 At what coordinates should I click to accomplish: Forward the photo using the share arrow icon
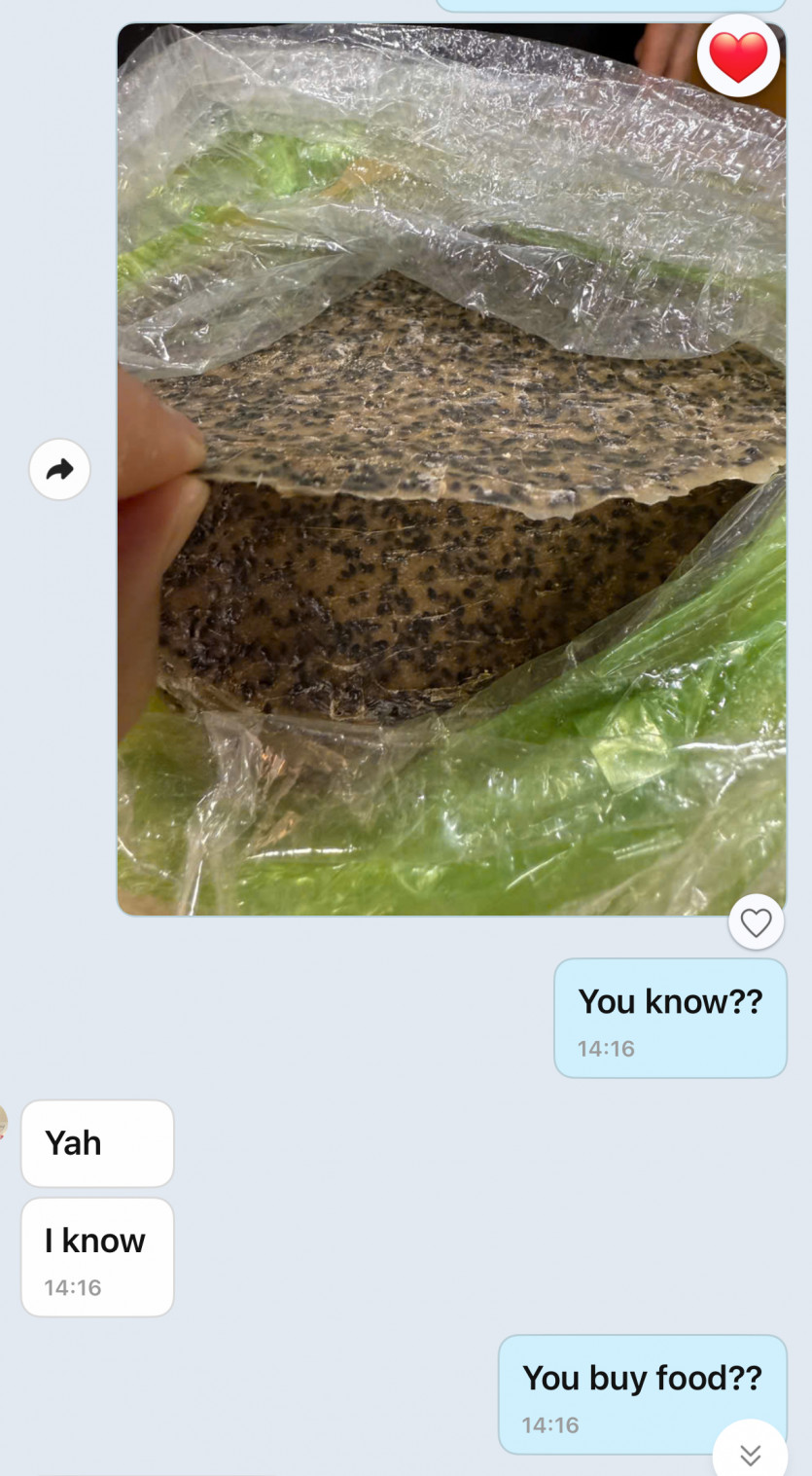click(59, 469)
